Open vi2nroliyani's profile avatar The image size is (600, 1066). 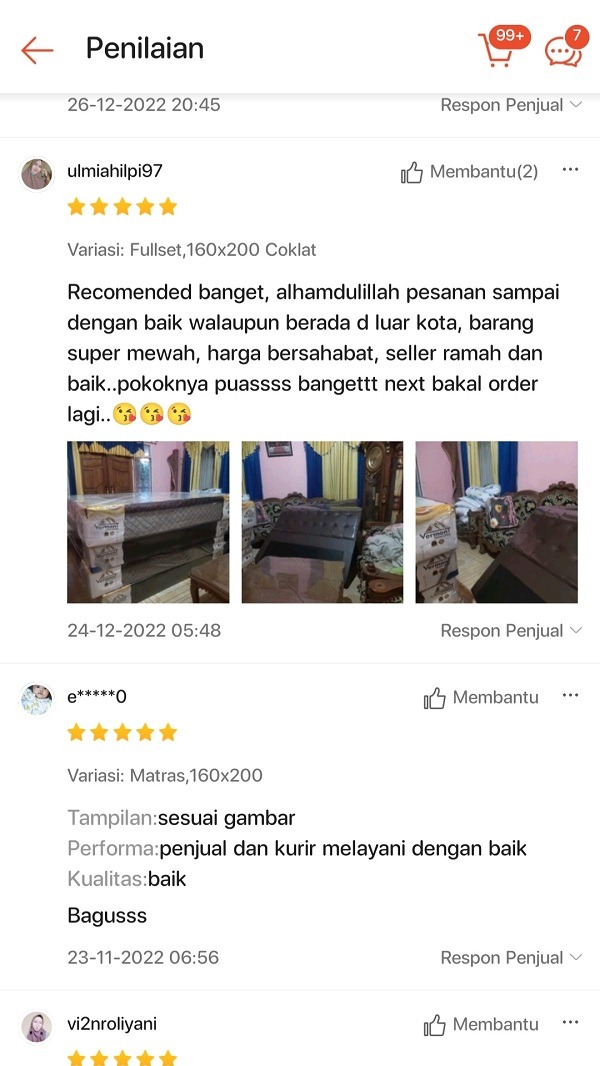(x=37, y=1027)
